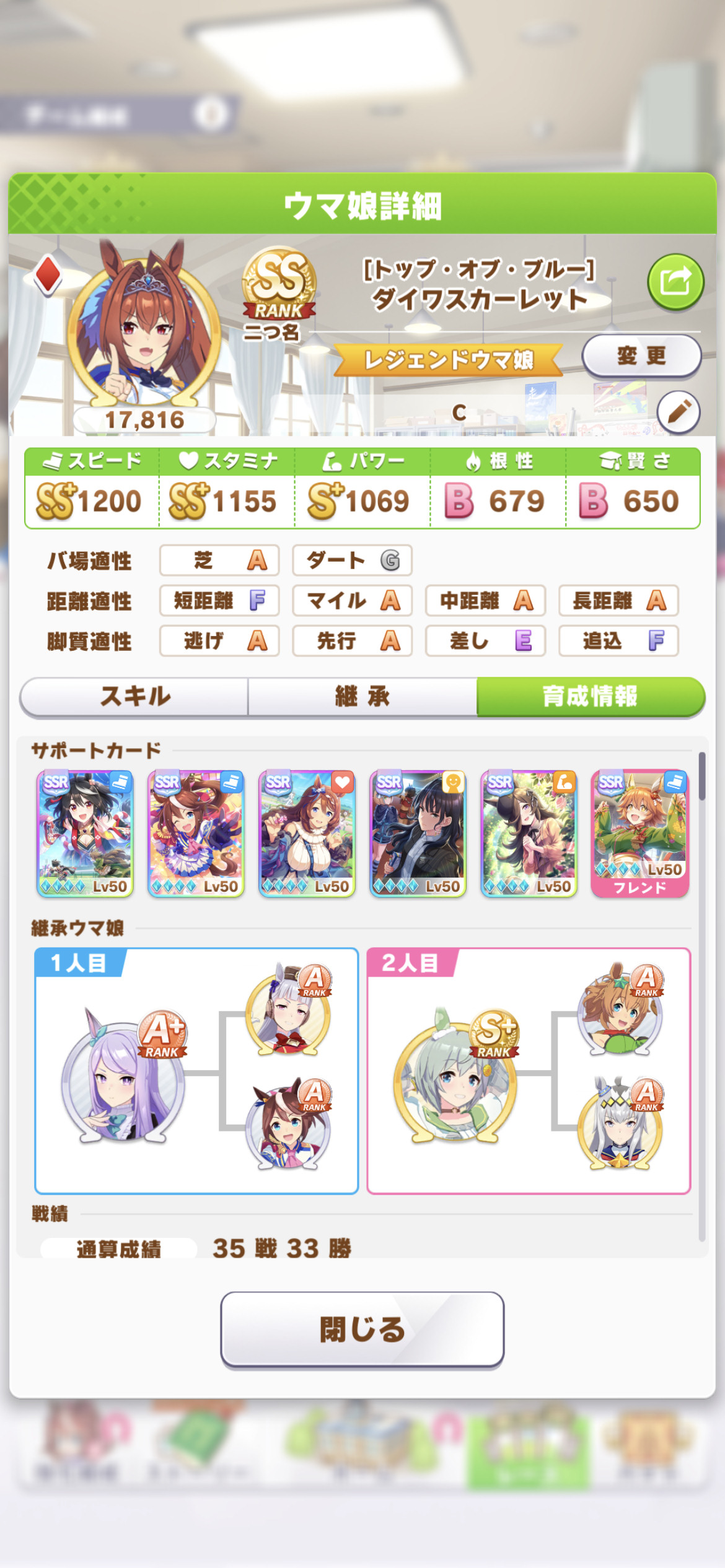Select the 育成情報 tab

coord(591,697)
